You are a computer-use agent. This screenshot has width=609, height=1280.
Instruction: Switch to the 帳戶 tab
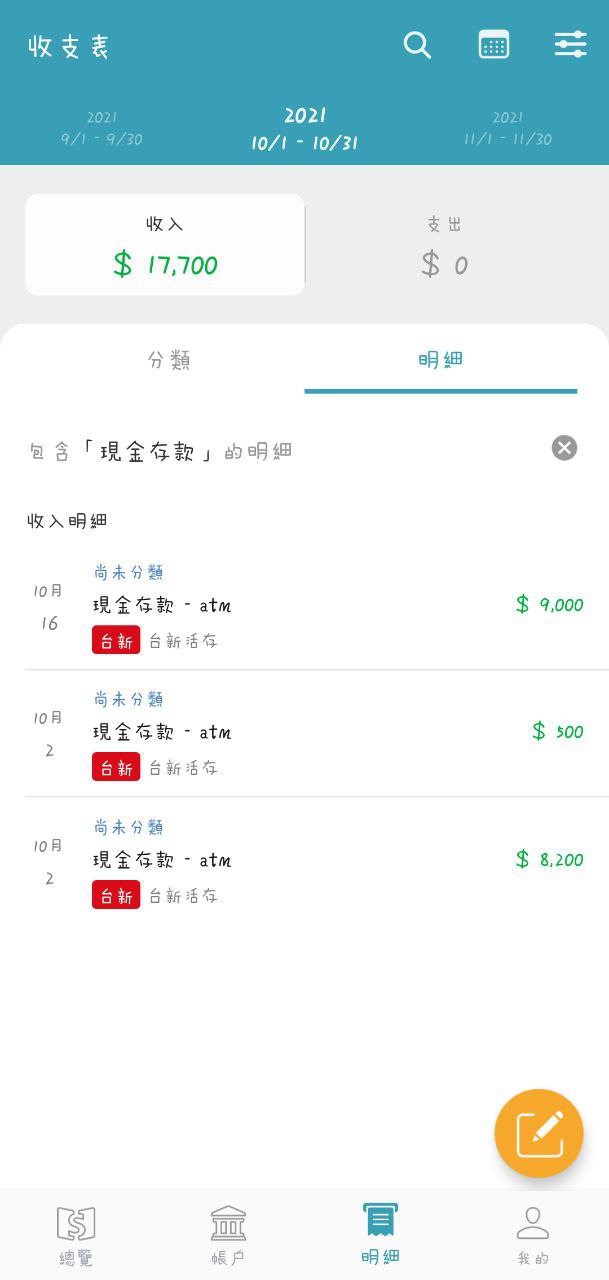click(x=229, y=1235)
